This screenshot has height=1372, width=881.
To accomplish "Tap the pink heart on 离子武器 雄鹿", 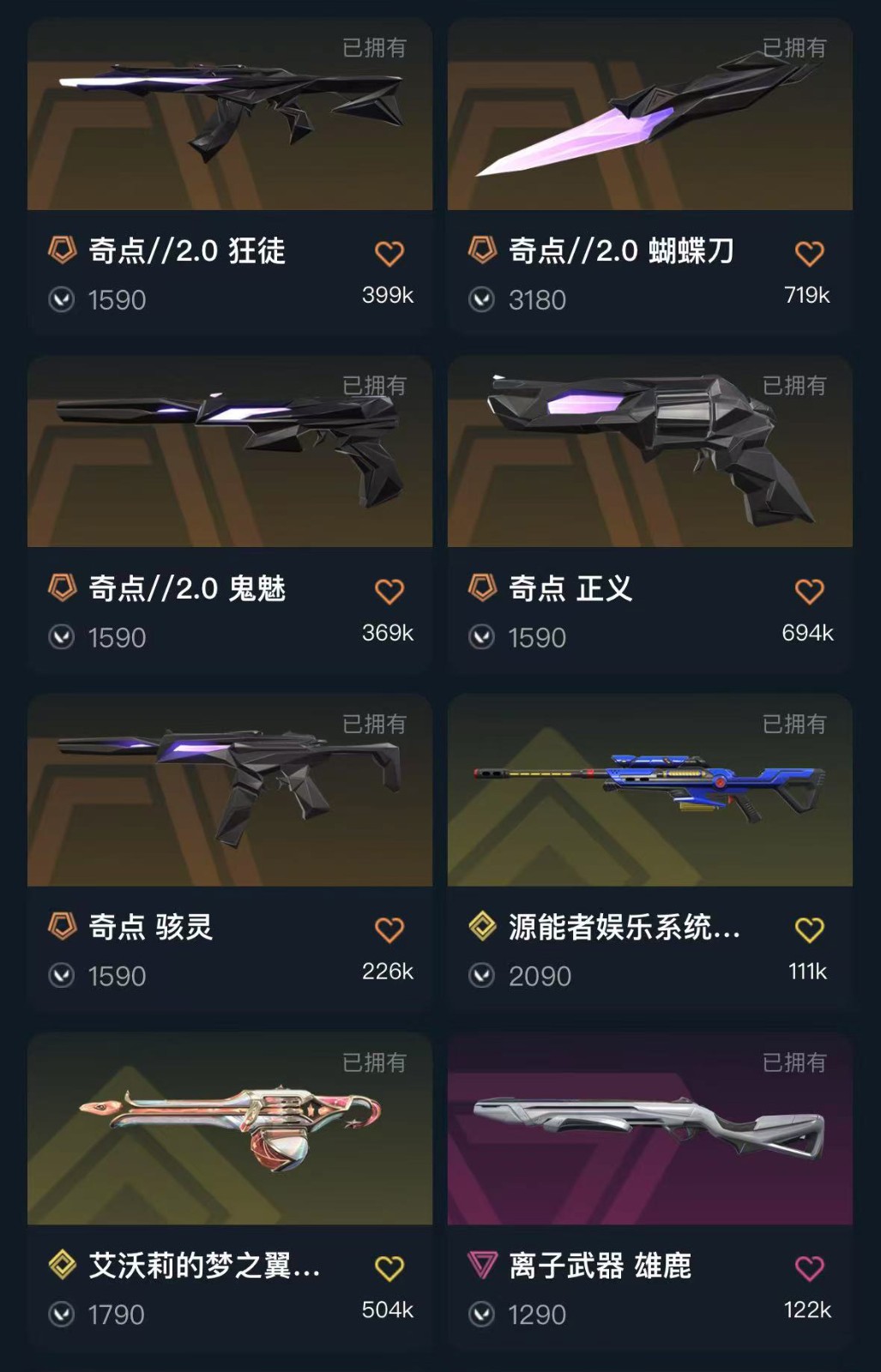I will (810, 1268).
